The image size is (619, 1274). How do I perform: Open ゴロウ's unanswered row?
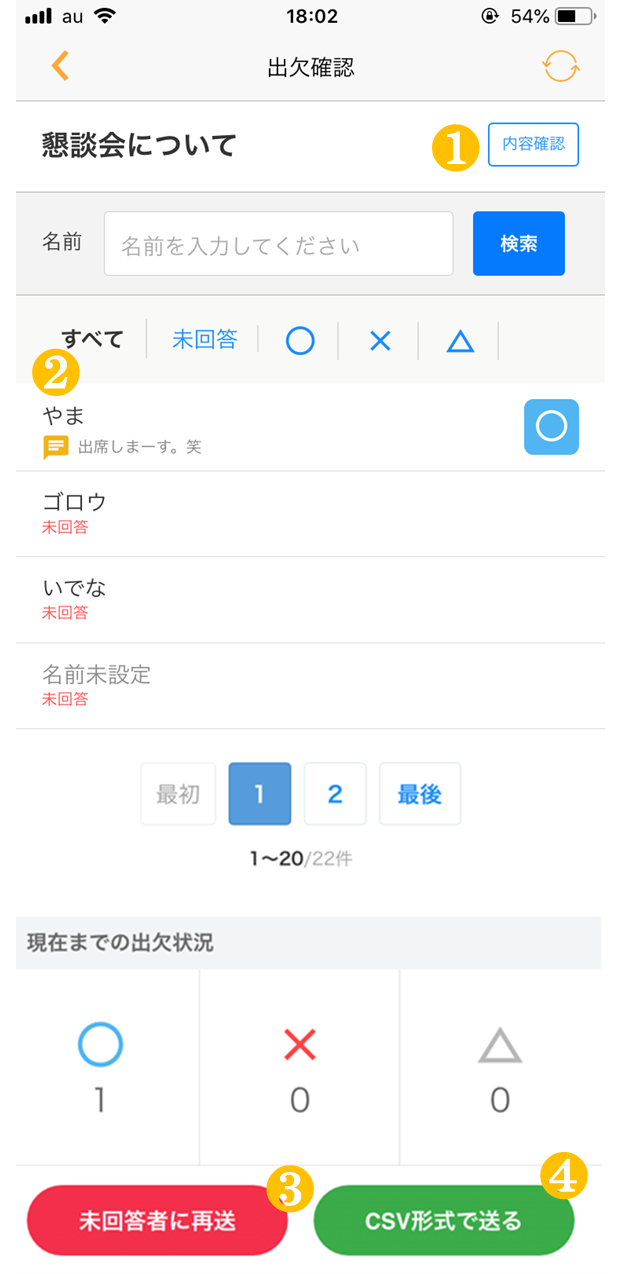(310, 514)
